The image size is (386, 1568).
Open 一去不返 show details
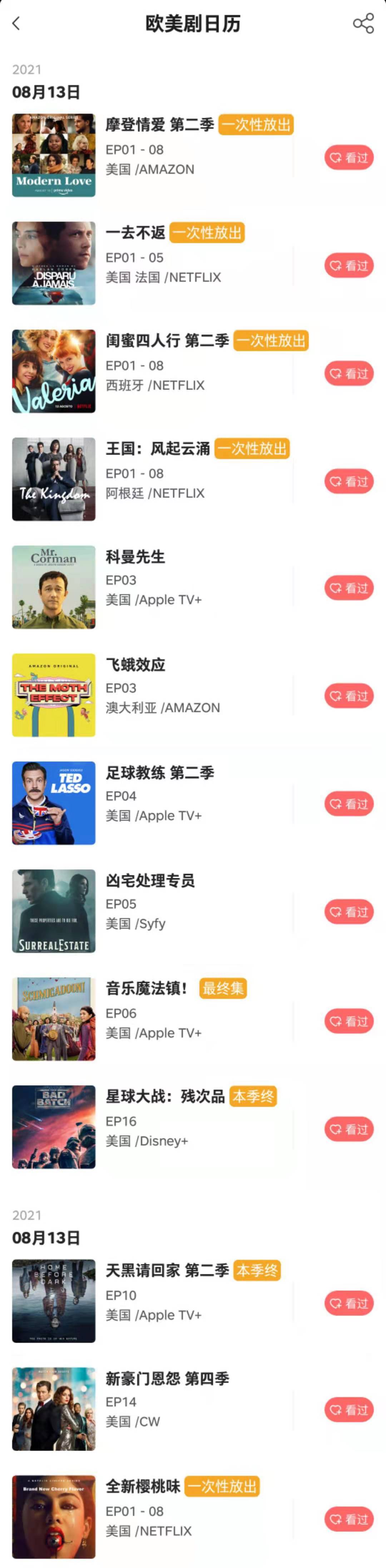tap(135, 232)
